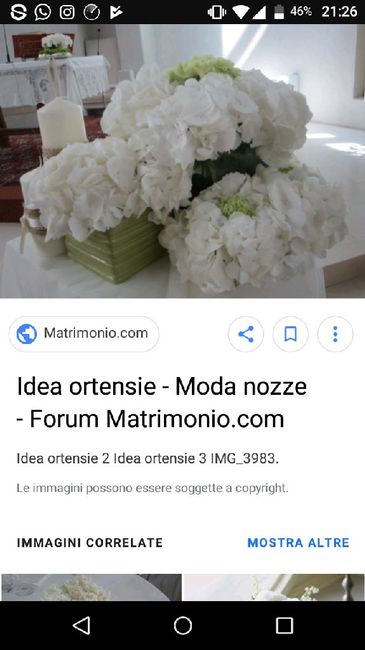The height and width of the screenshot is (650, 365).
Task: Open the large hydrangea photo
Action: pos(182,161)
